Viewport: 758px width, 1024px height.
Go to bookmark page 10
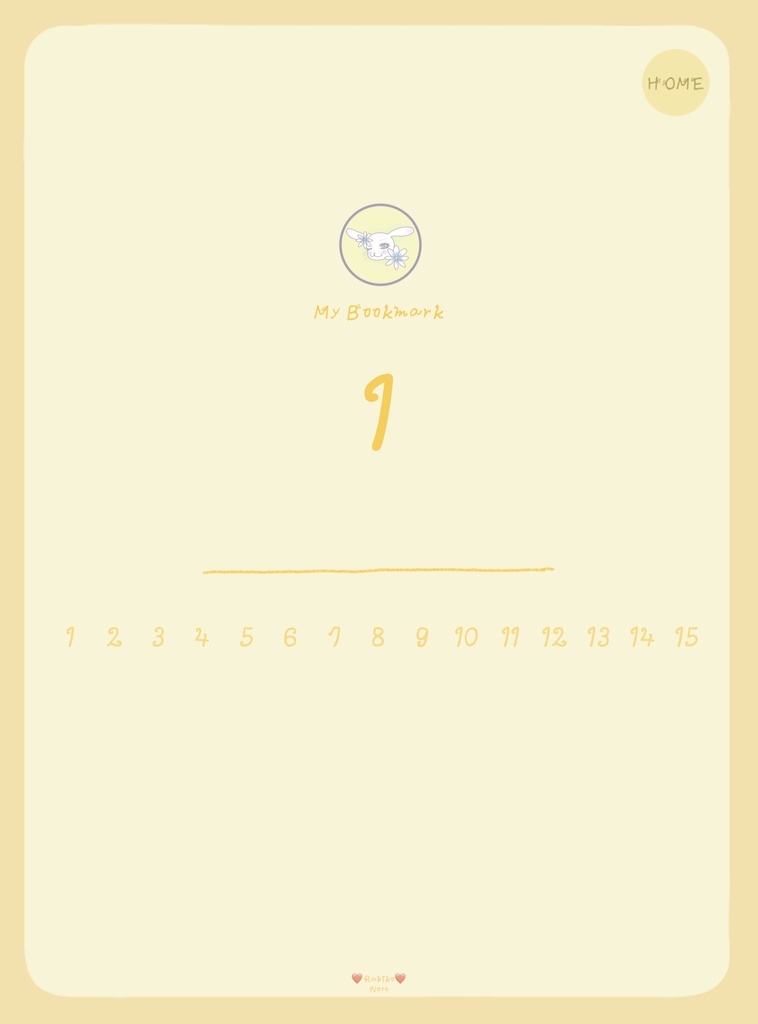(x=466, y=637)
